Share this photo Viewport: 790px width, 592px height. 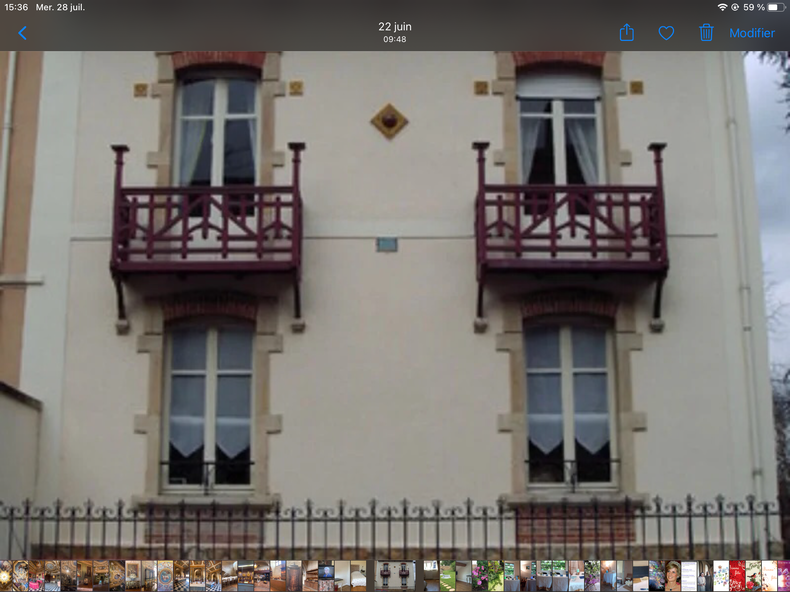627,33
